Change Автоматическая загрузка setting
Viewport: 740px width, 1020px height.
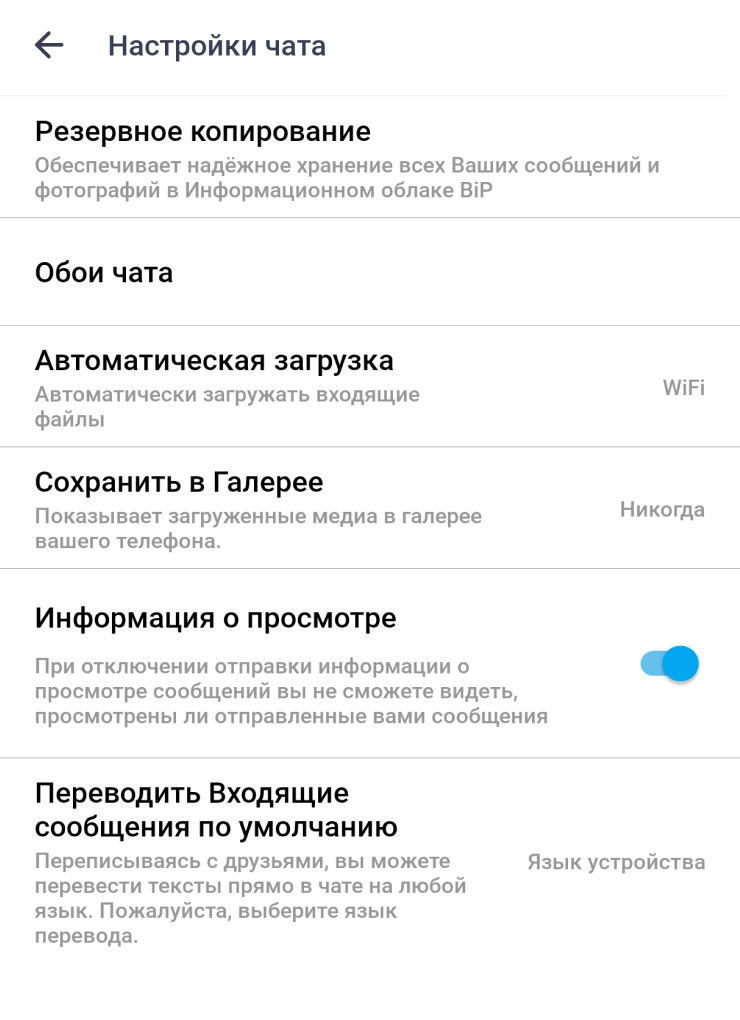pyautogui.click(x=369, y=387)
